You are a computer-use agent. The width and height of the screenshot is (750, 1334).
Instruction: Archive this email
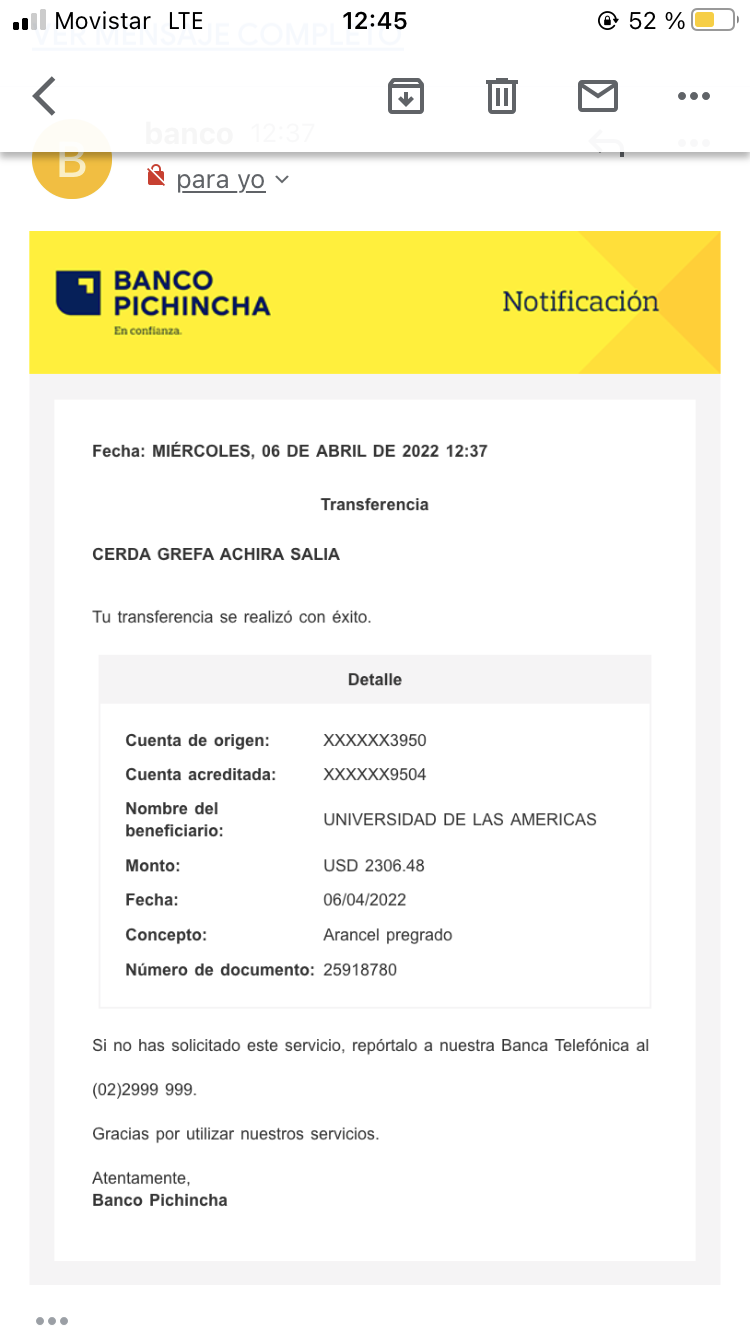406,96
